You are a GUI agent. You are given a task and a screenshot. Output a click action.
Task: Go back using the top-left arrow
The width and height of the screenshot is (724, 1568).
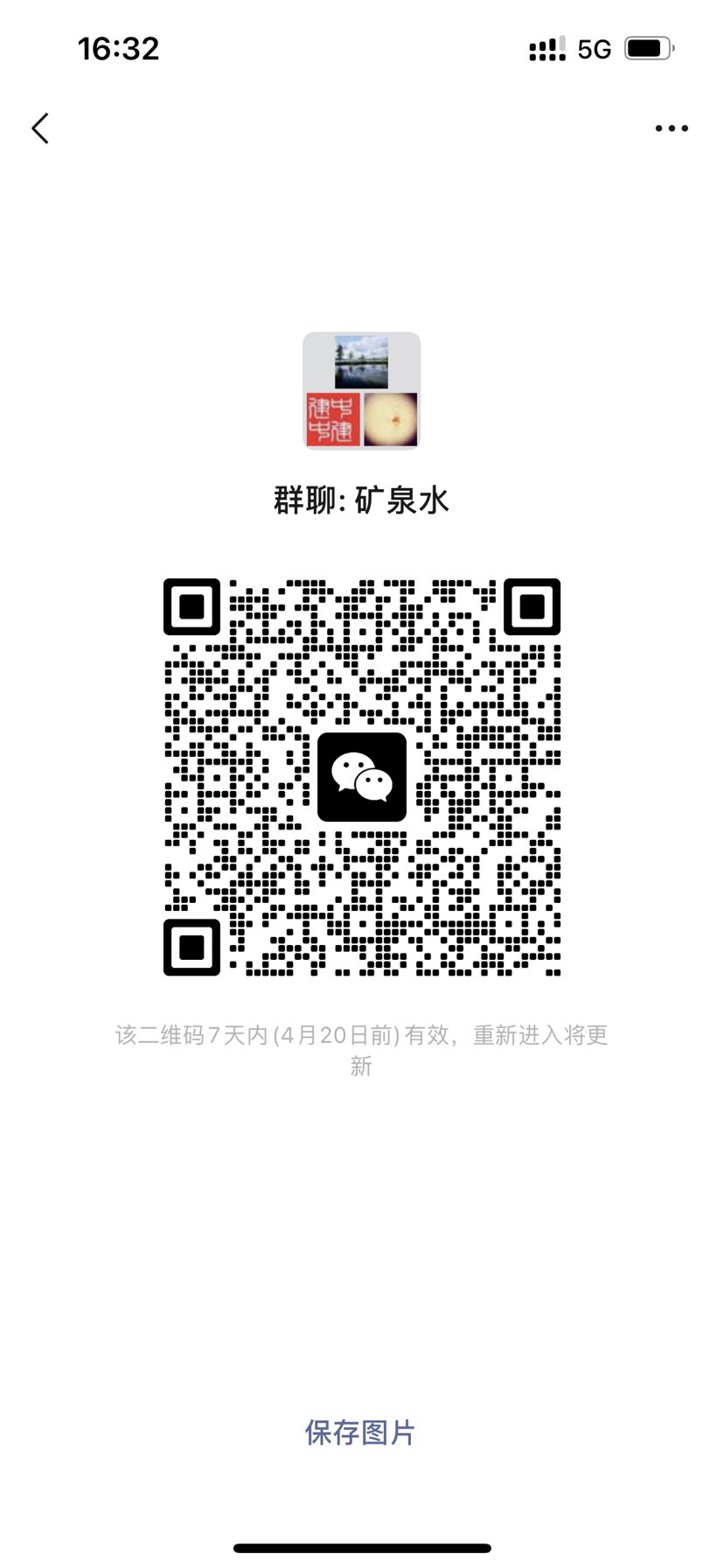point(40,129)
